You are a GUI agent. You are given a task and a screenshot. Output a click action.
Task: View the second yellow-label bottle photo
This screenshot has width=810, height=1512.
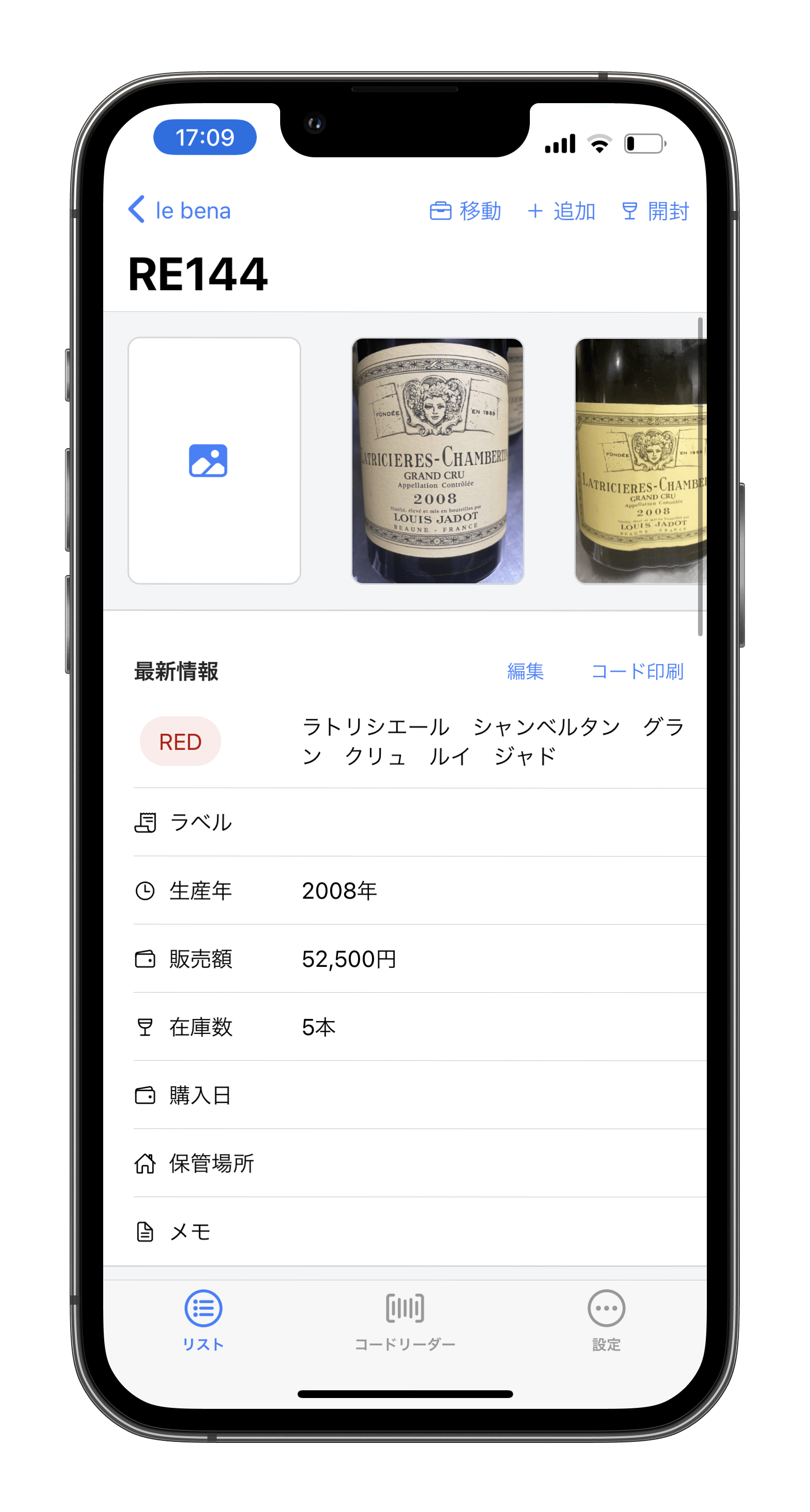(x=640, y=461)
